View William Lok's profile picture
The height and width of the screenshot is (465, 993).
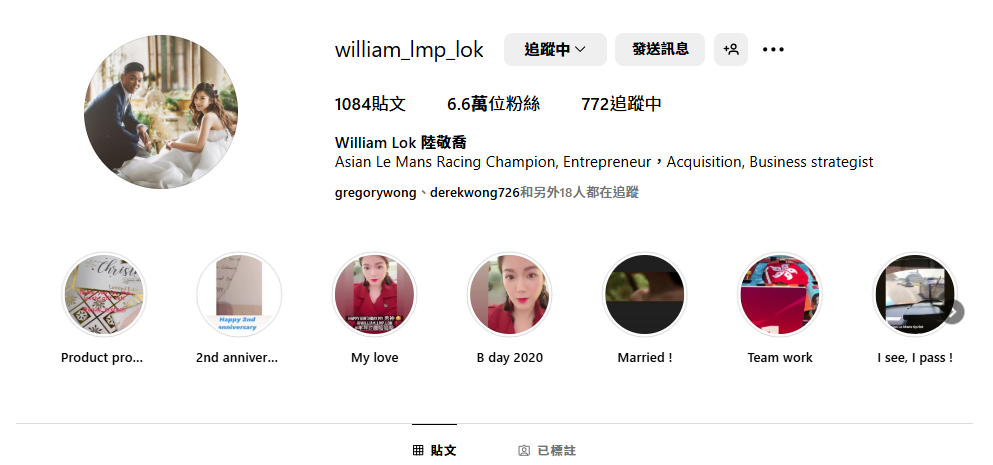[161, 112]
